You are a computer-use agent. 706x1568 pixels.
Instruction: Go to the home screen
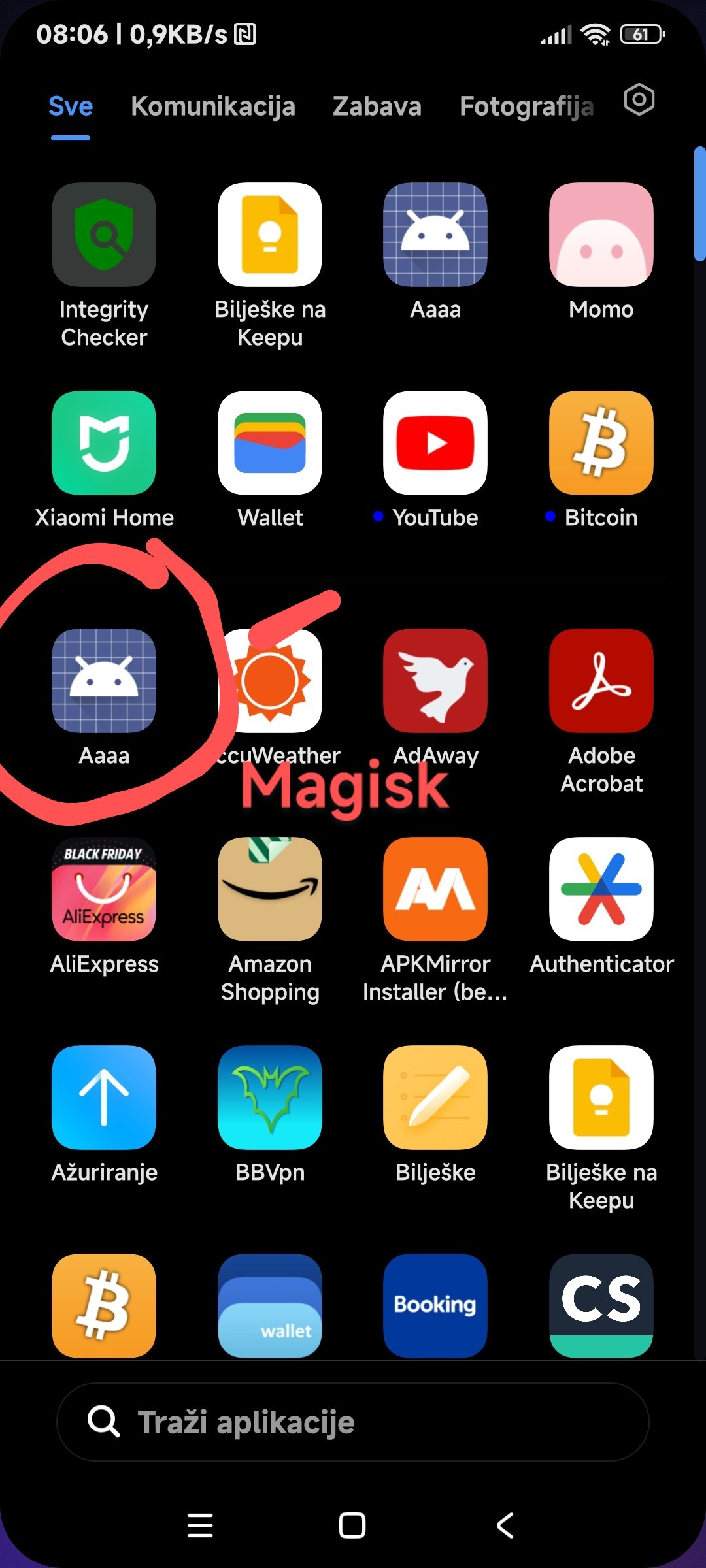(x=352, y=1526)
